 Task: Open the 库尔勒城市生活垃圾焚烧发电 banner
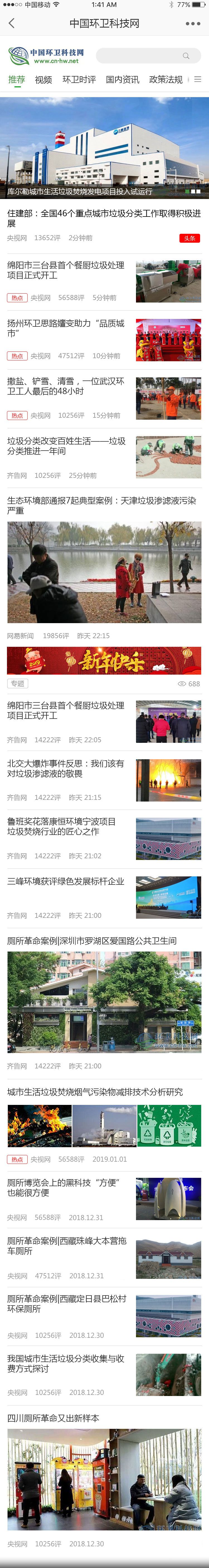click(104, 147)
